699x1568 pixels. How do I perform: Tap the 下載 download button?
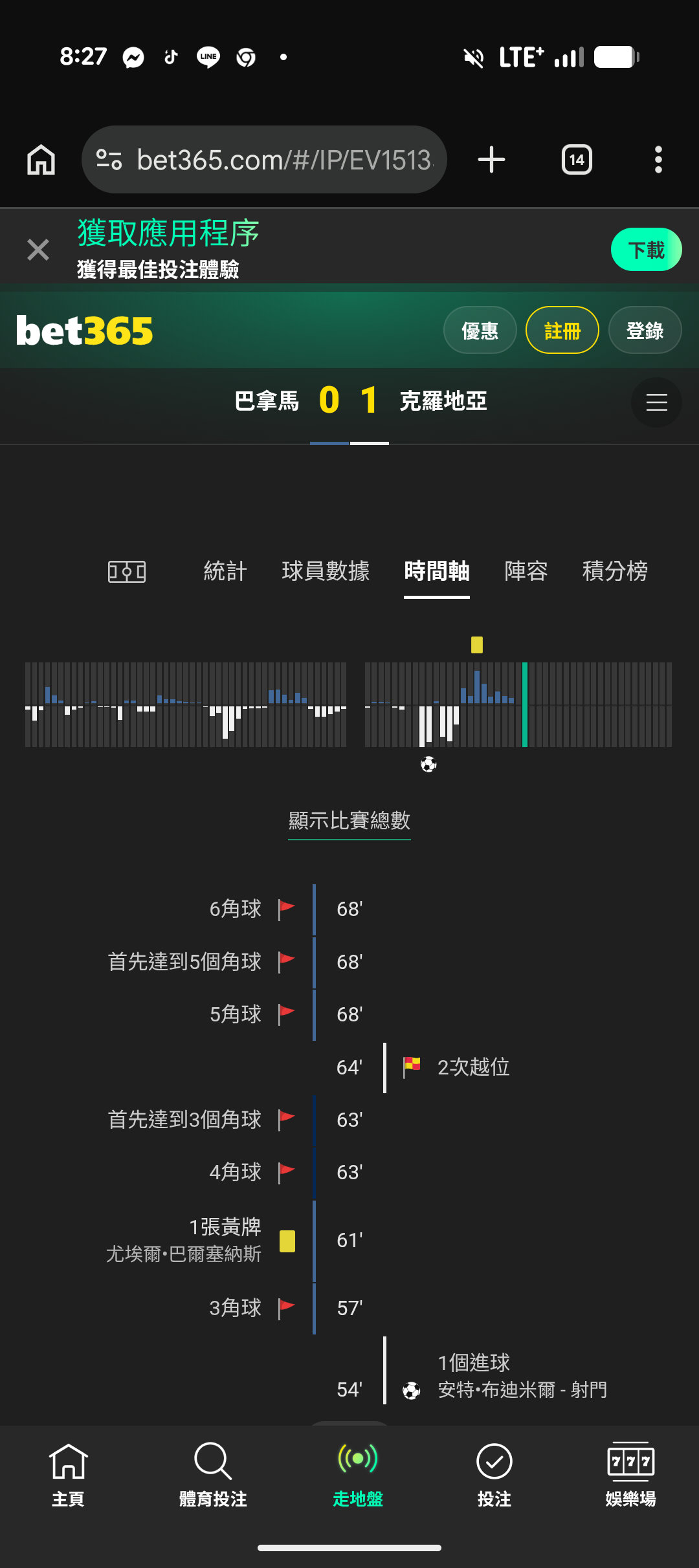tap(646, 250)
